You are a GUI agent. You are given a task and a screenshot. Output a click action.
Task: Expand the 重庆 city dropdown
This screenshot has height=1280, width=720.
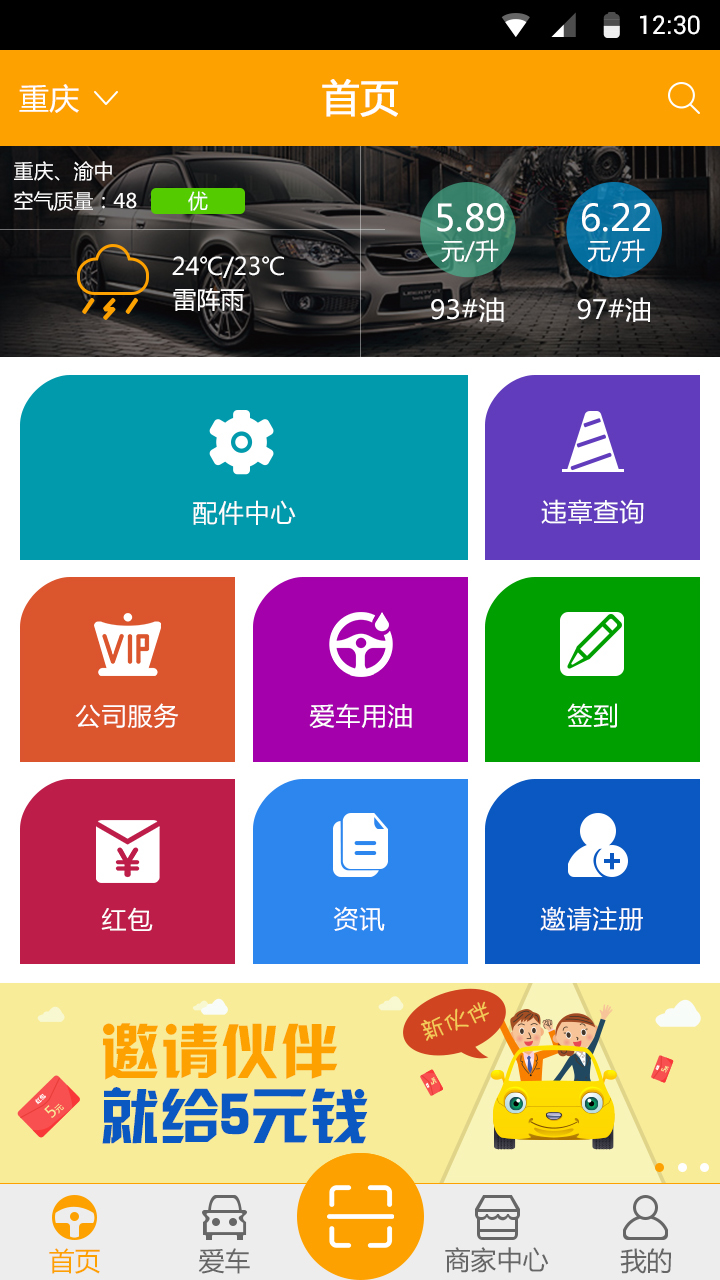[68, 98]
